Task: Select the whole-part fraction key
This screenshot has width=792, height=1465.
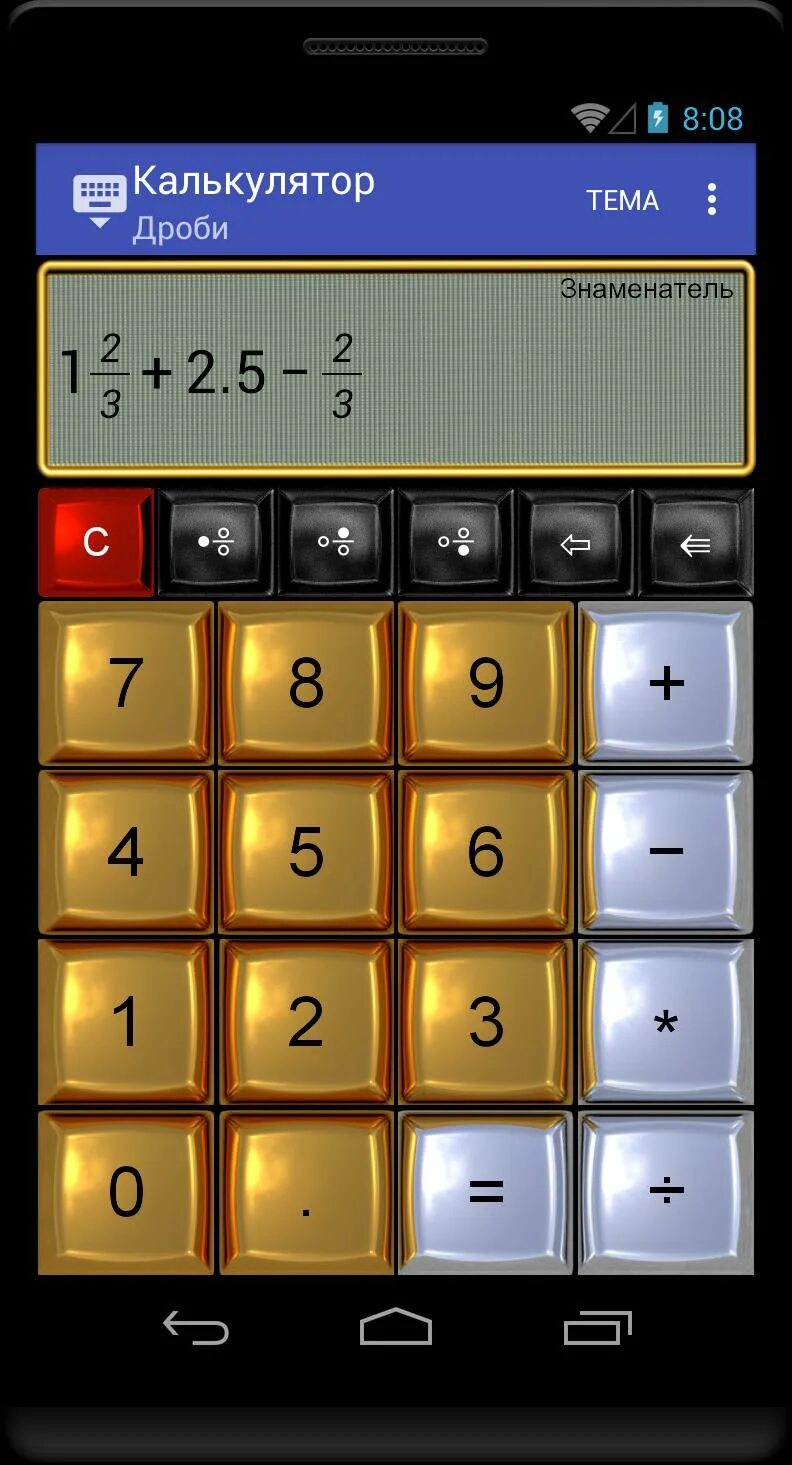Action: tap(215, 542)
